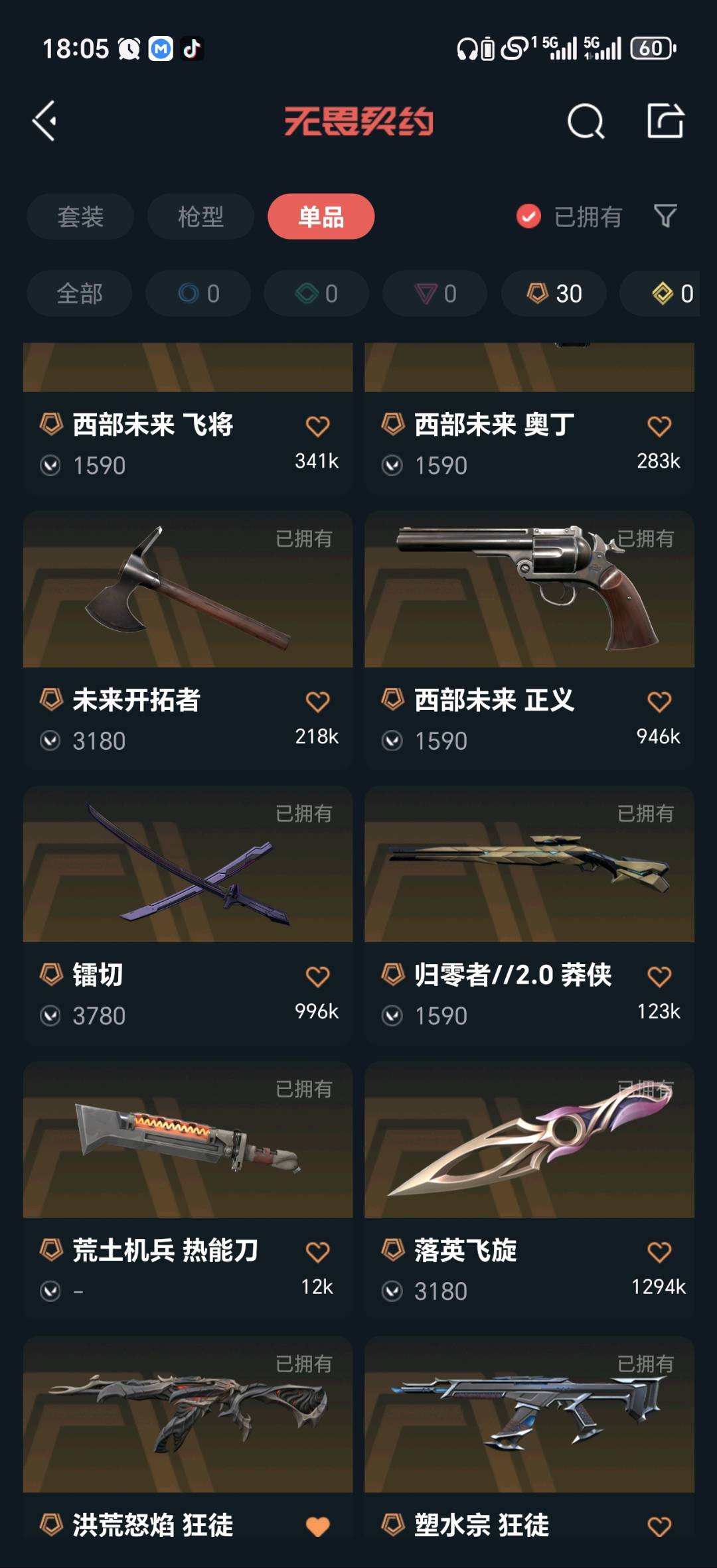This screenshot has height=1568, width=717.
Task: Open the 未来开拓者 axe skin card
Action: tap(188, 640)
